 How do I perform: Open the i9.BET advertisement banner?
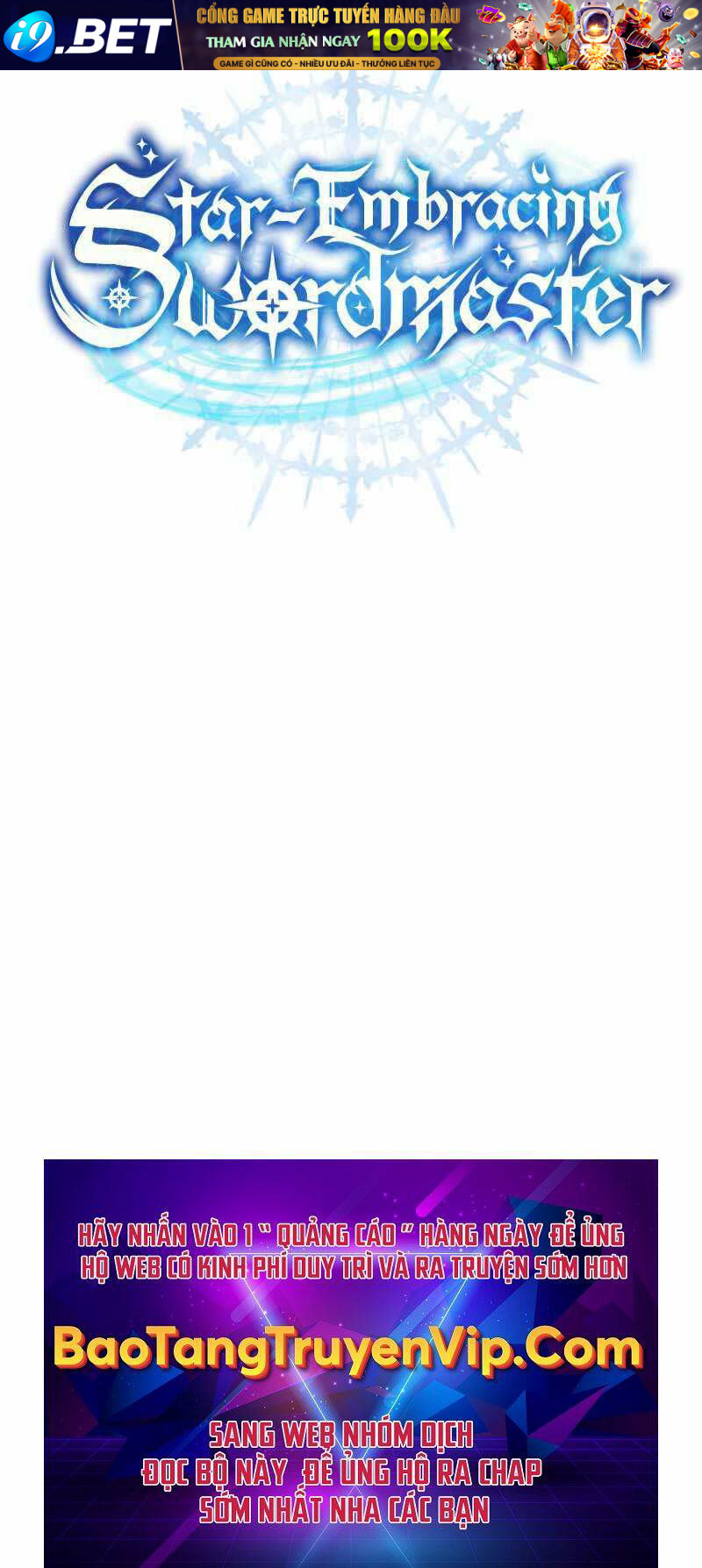(x=351, y=35)
